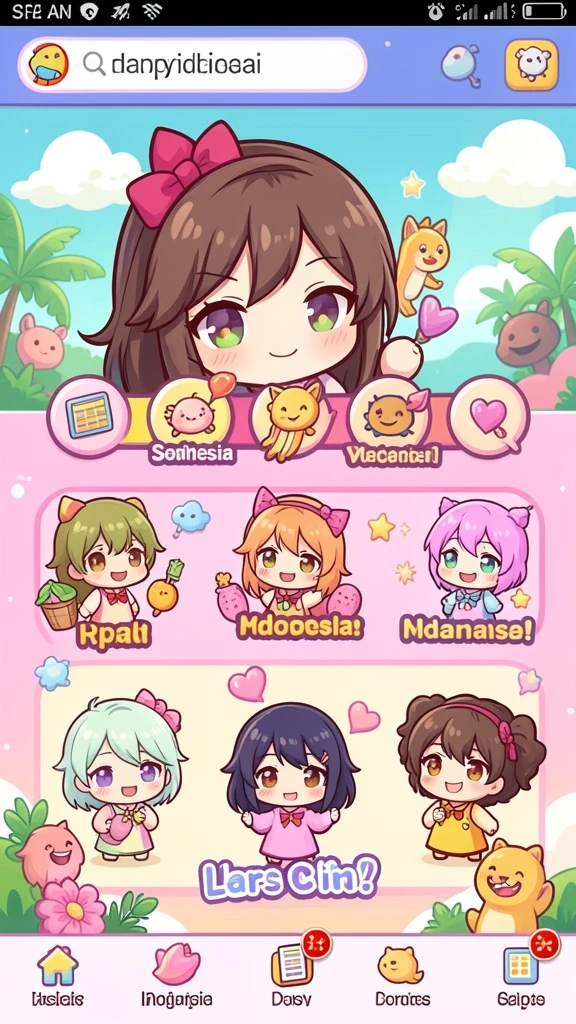This screenshot has height=1024, width=576.
Task: Open the profile avatar in the search bar
Action: (x=49, y=65)
